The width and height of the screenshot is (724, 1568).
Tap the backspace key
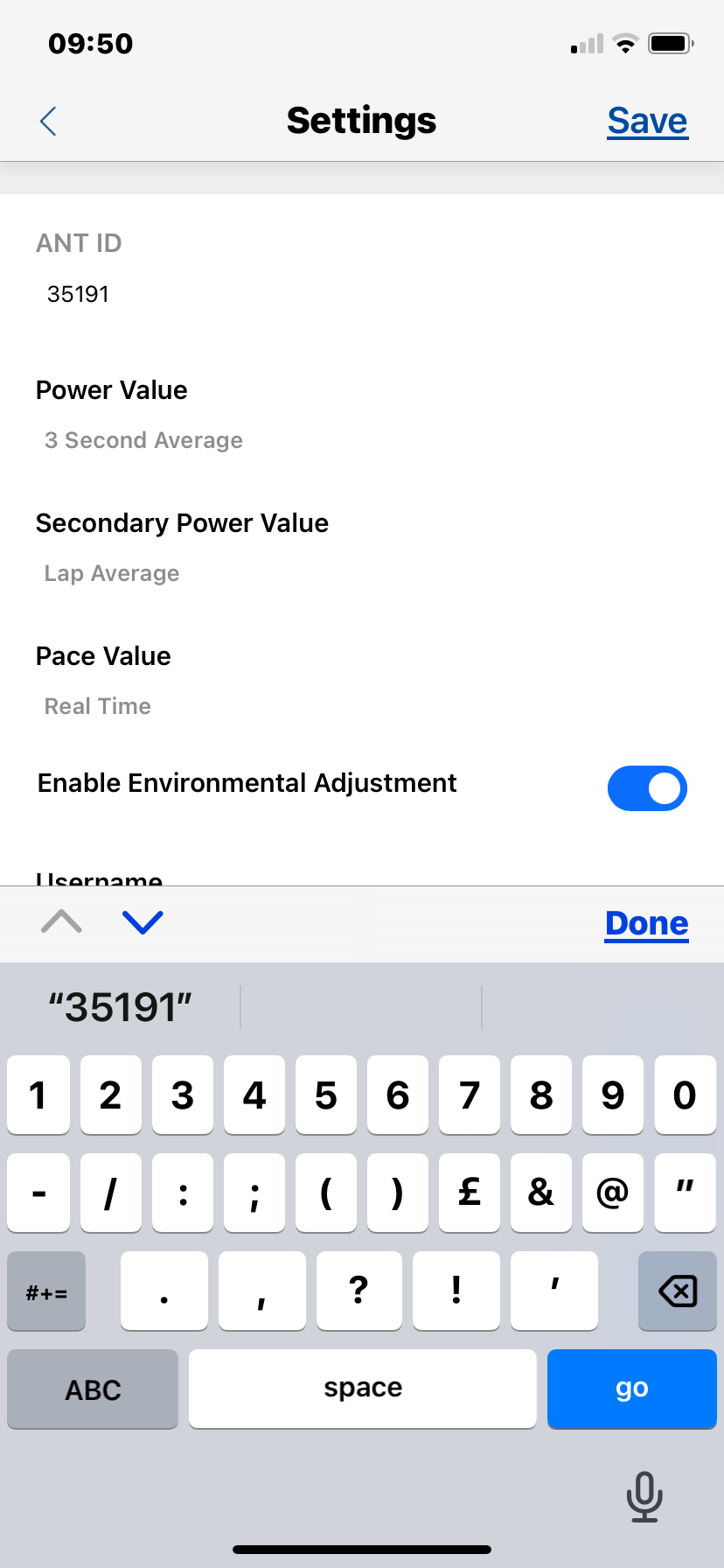(677, 1291)
